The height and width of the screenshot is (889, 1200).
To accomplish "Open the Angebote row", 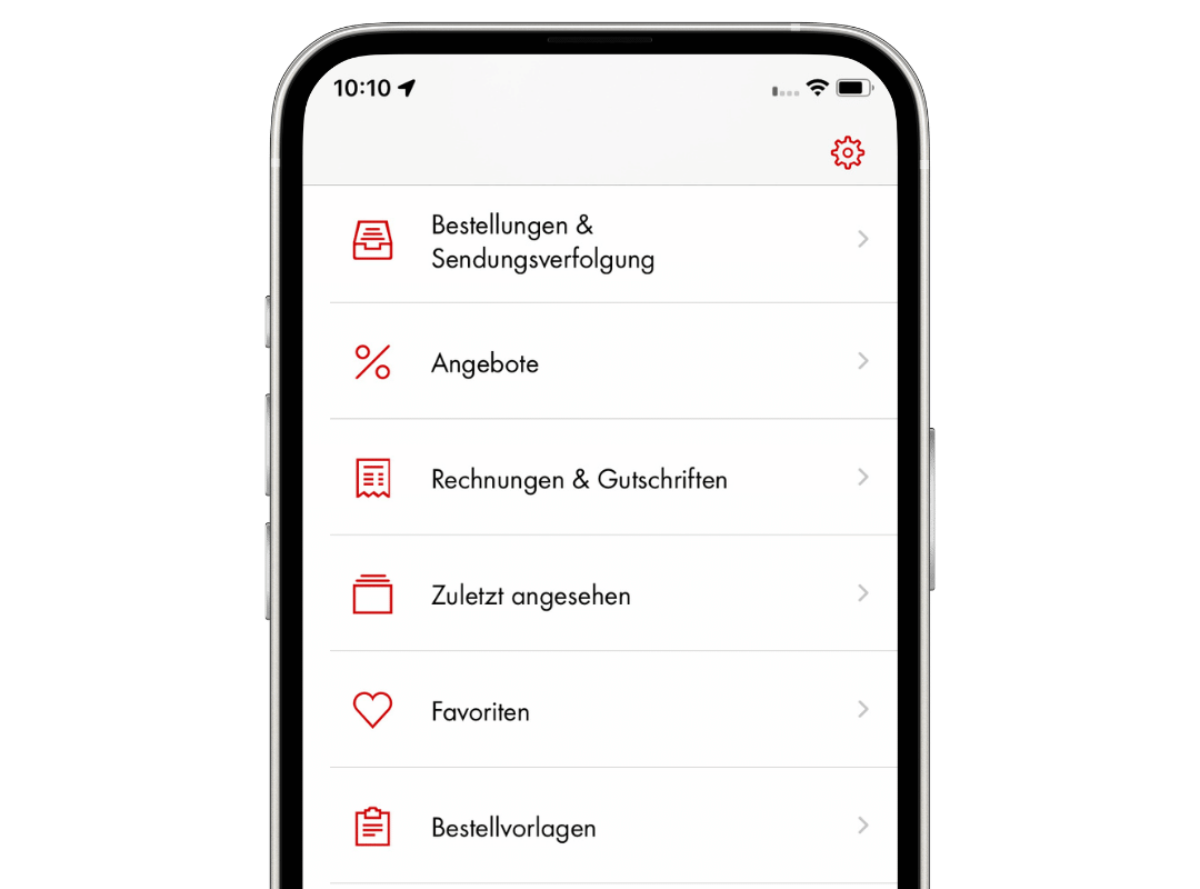I will click(x=600, y=362).
